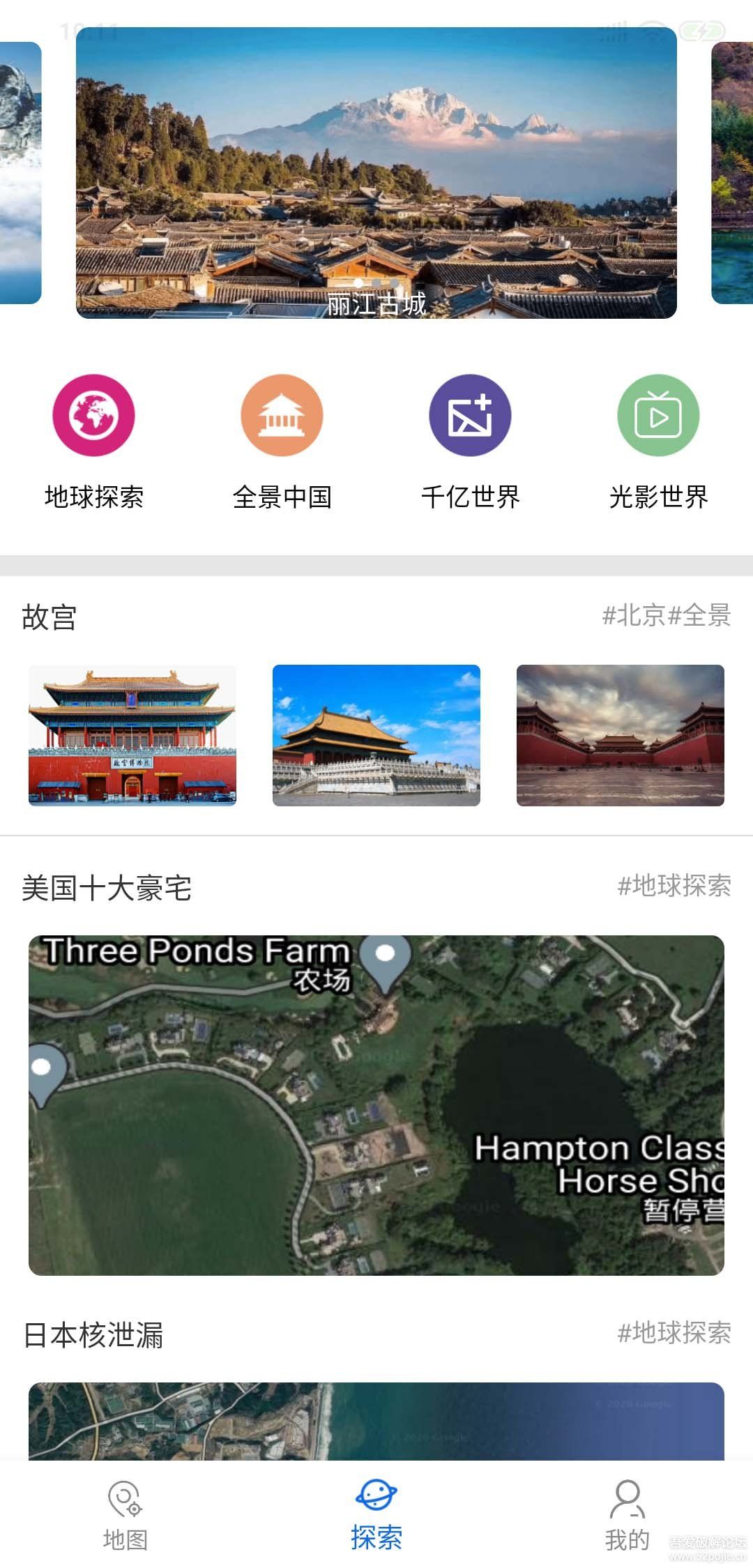The width and height of the screenshot is (753, 1568).
Task: Tap the #地球探索 tag beside 美国十大豪宅
Action: click(674, 886)
